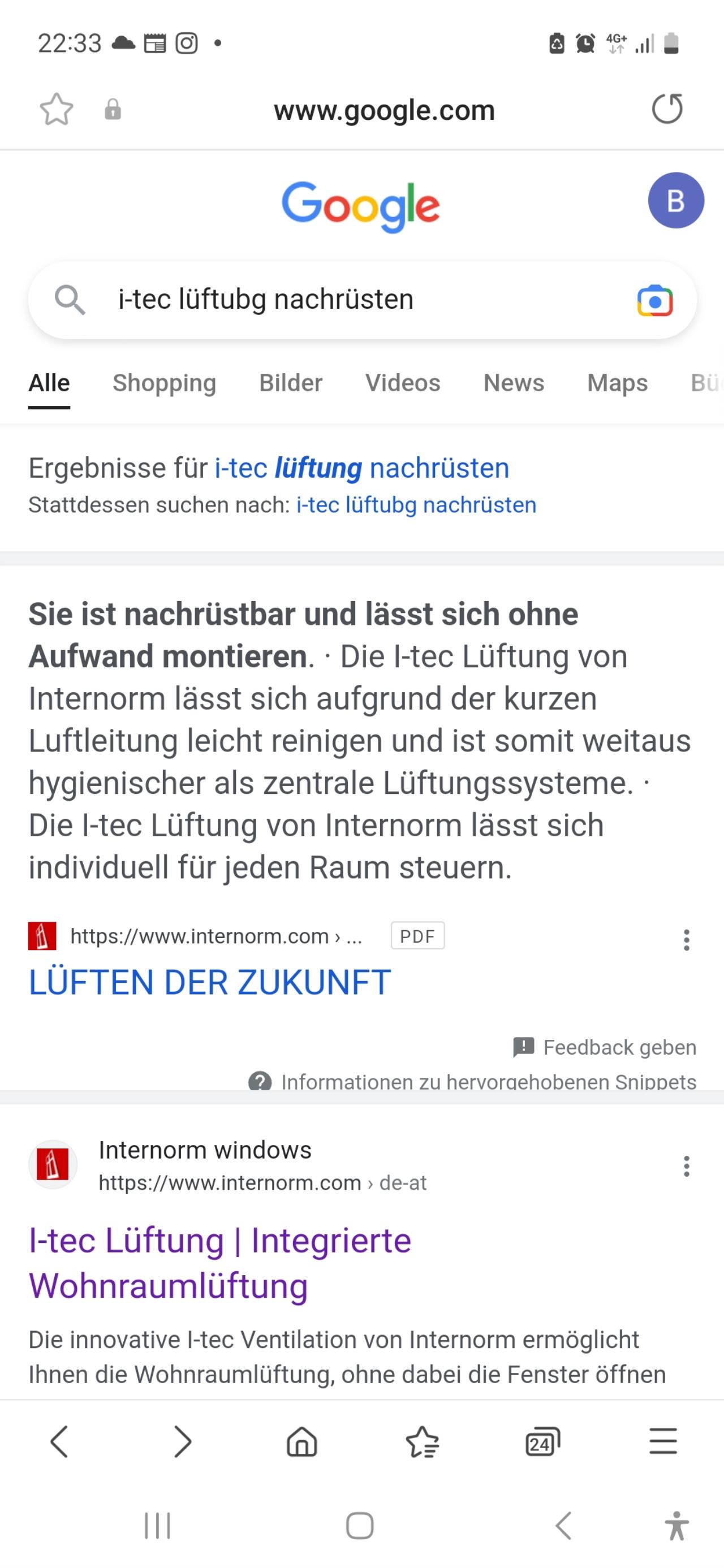Open Google Lens camera search
724x1568 pixels.
(x=654, y=301)
